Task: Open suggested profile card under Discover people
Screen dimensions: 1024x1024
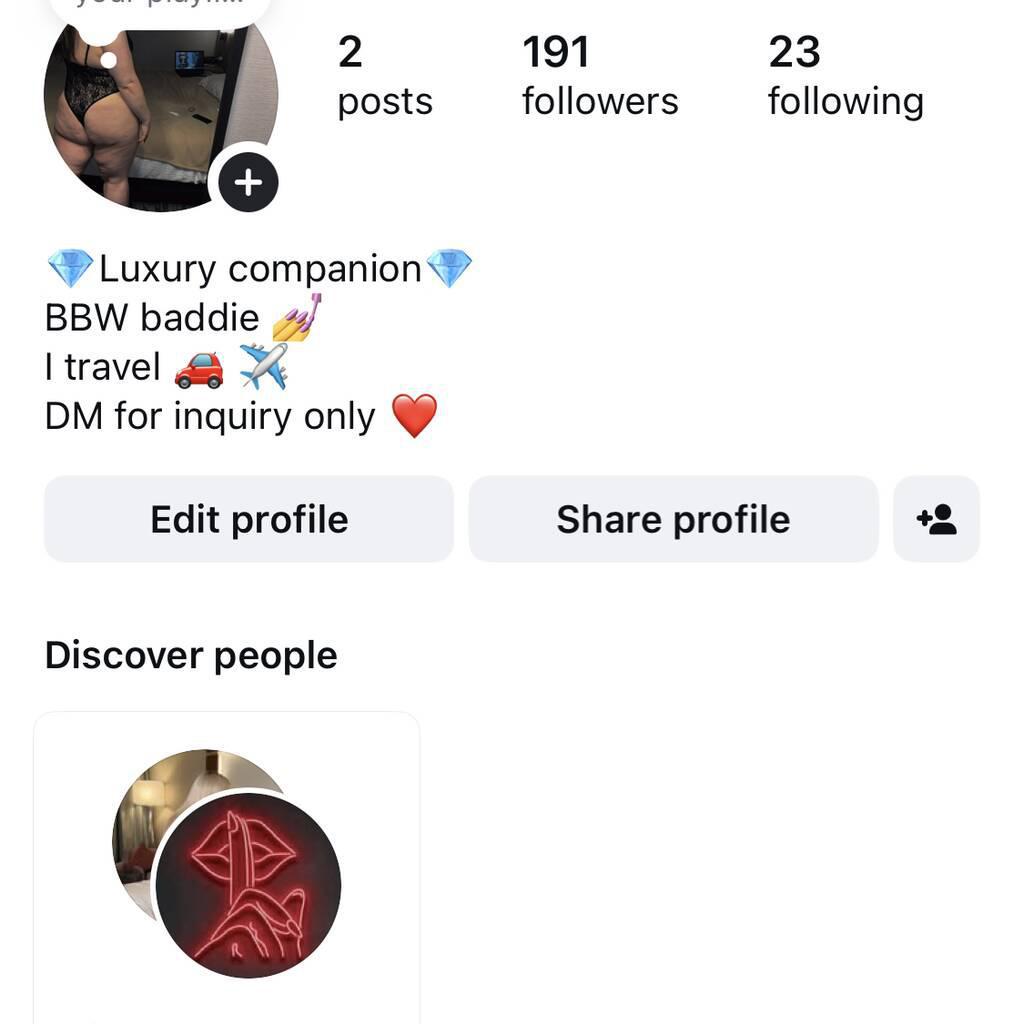Action: [228, 865]
